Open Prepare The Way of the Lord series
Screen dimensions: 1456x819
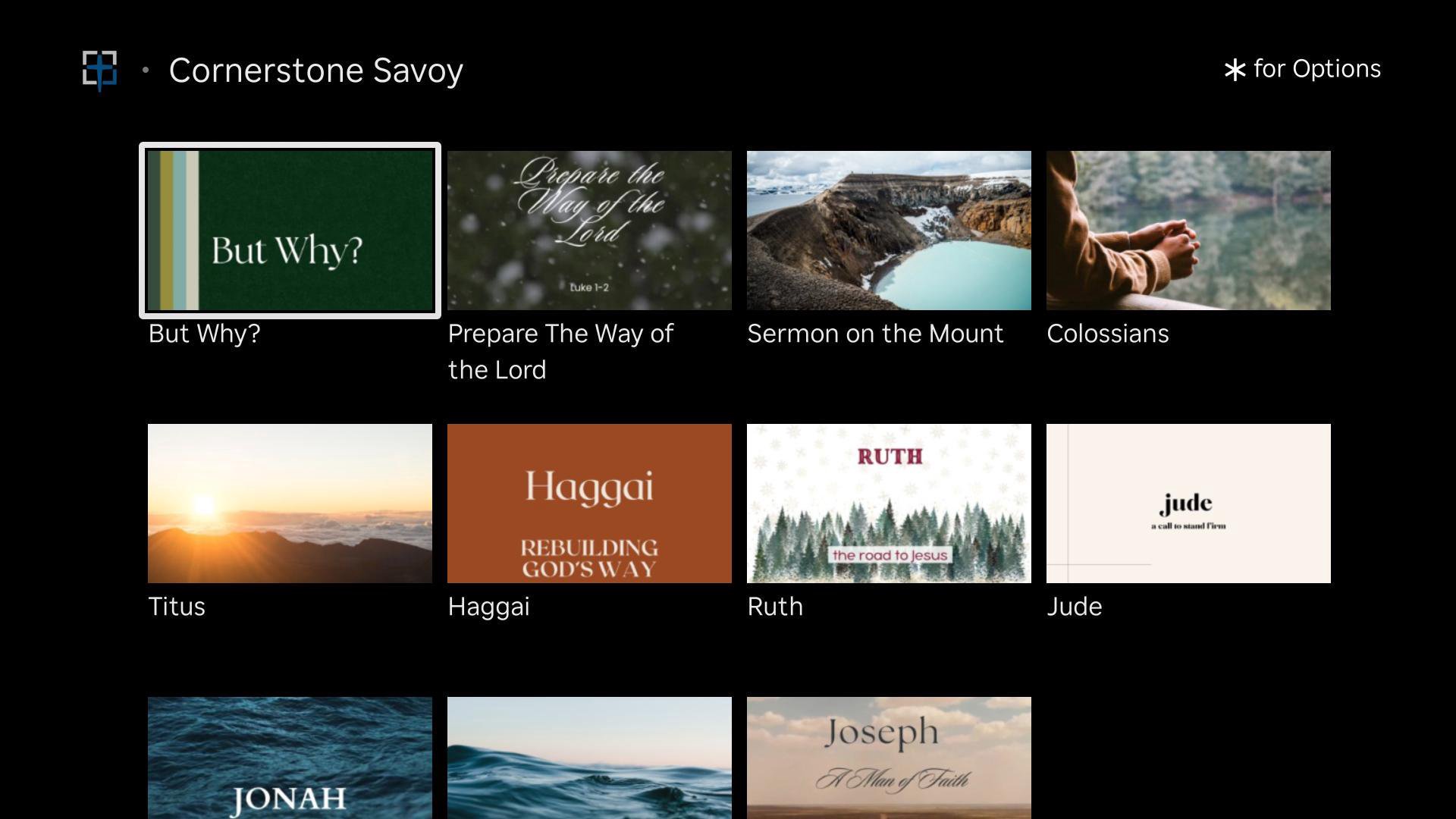(589, 231)
